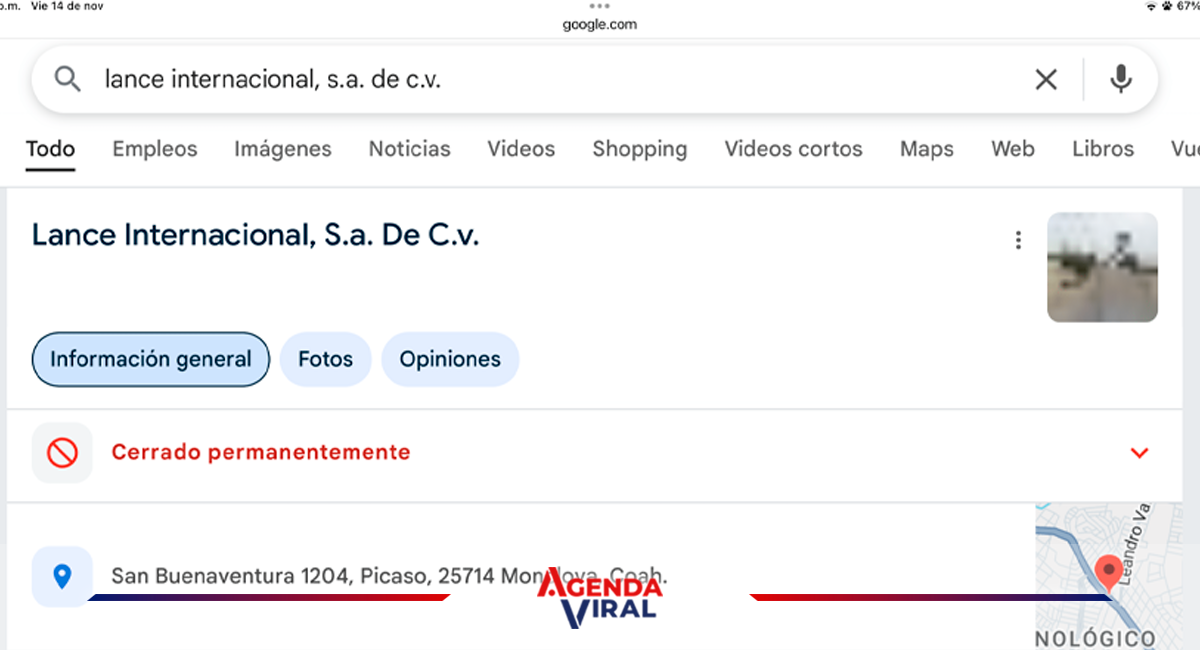This screenshot has height=650, width=1200.
Task: Start a voice search with the microphone
Action: click(x=1121, y=80)
